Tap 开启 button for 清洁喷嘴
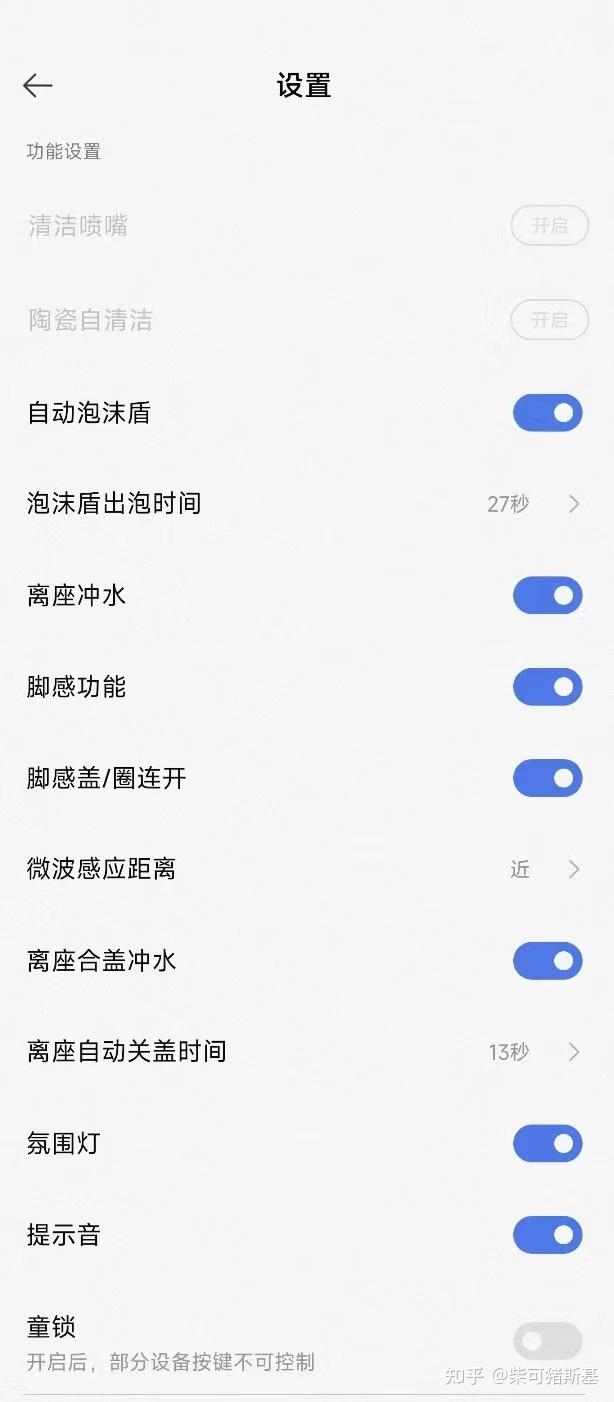The width and height of the screenshot is (614, 1402). (x=549, y=226)
